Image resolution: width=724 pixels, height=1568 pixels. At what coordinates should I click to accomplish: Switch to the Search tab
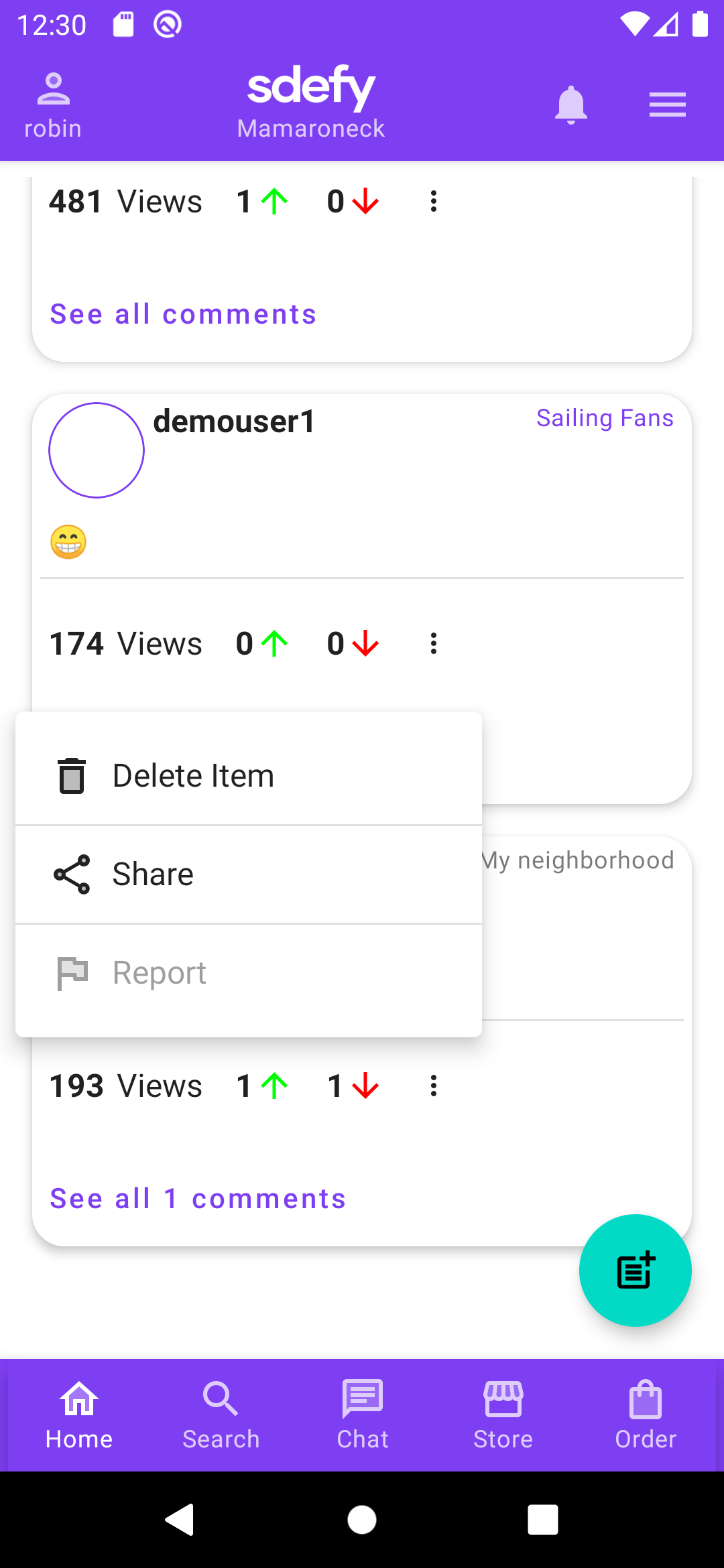(221, 1415)
